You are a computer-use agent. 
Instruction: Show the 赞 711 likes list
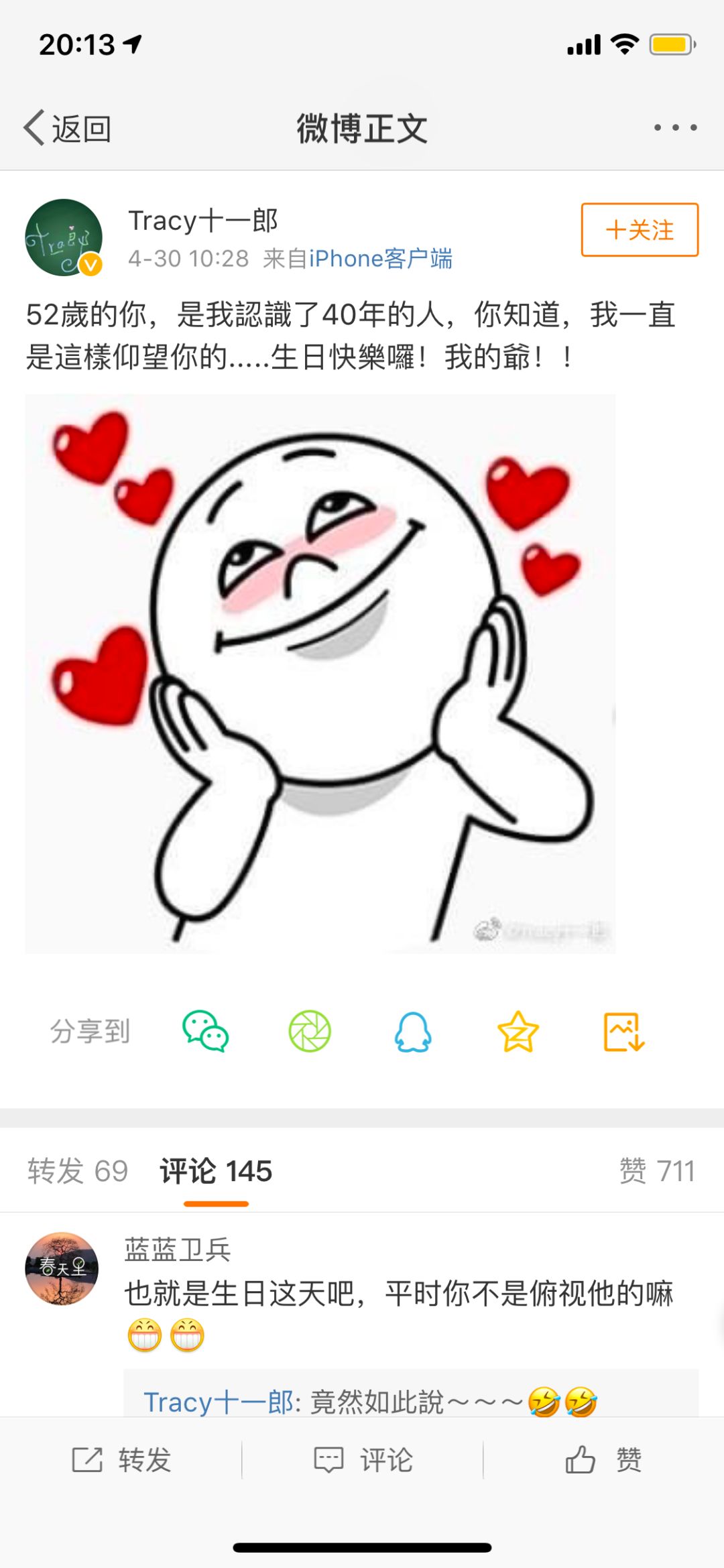tap(657, 1171)
